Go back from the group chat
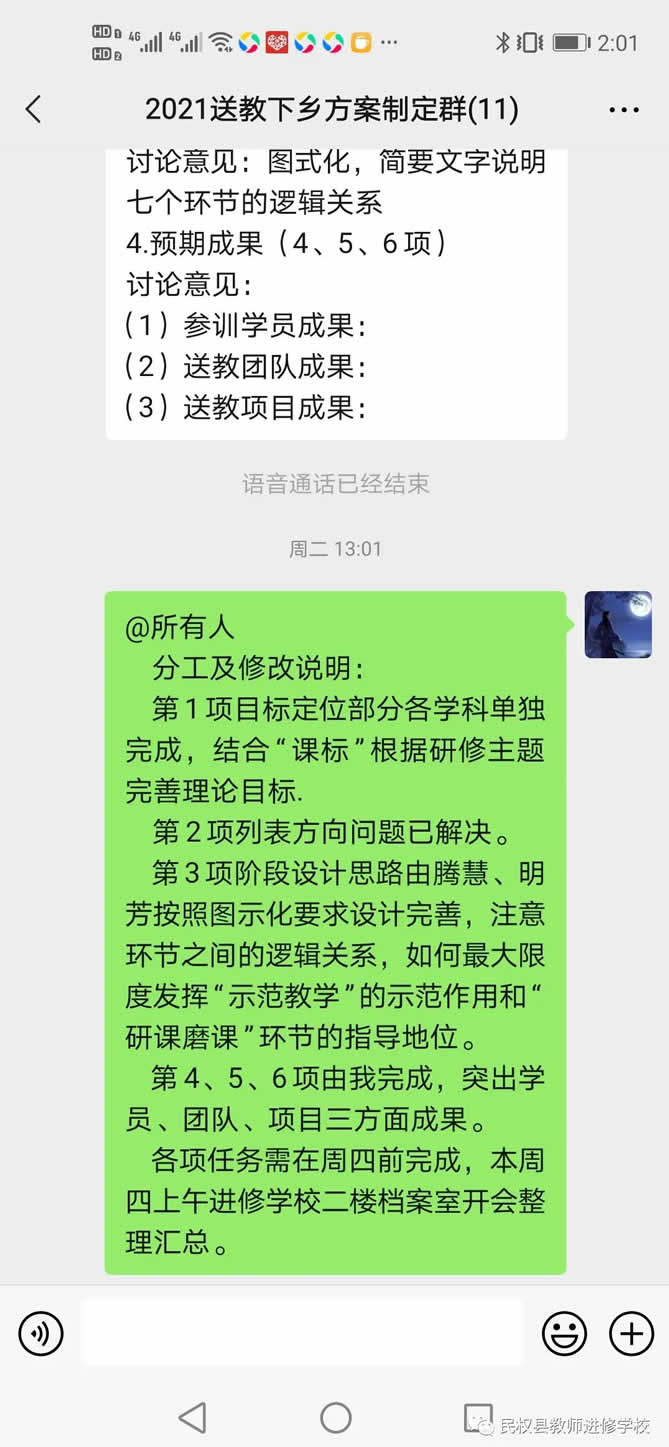Screen dimensions: 669x1447 pos(34,109)
